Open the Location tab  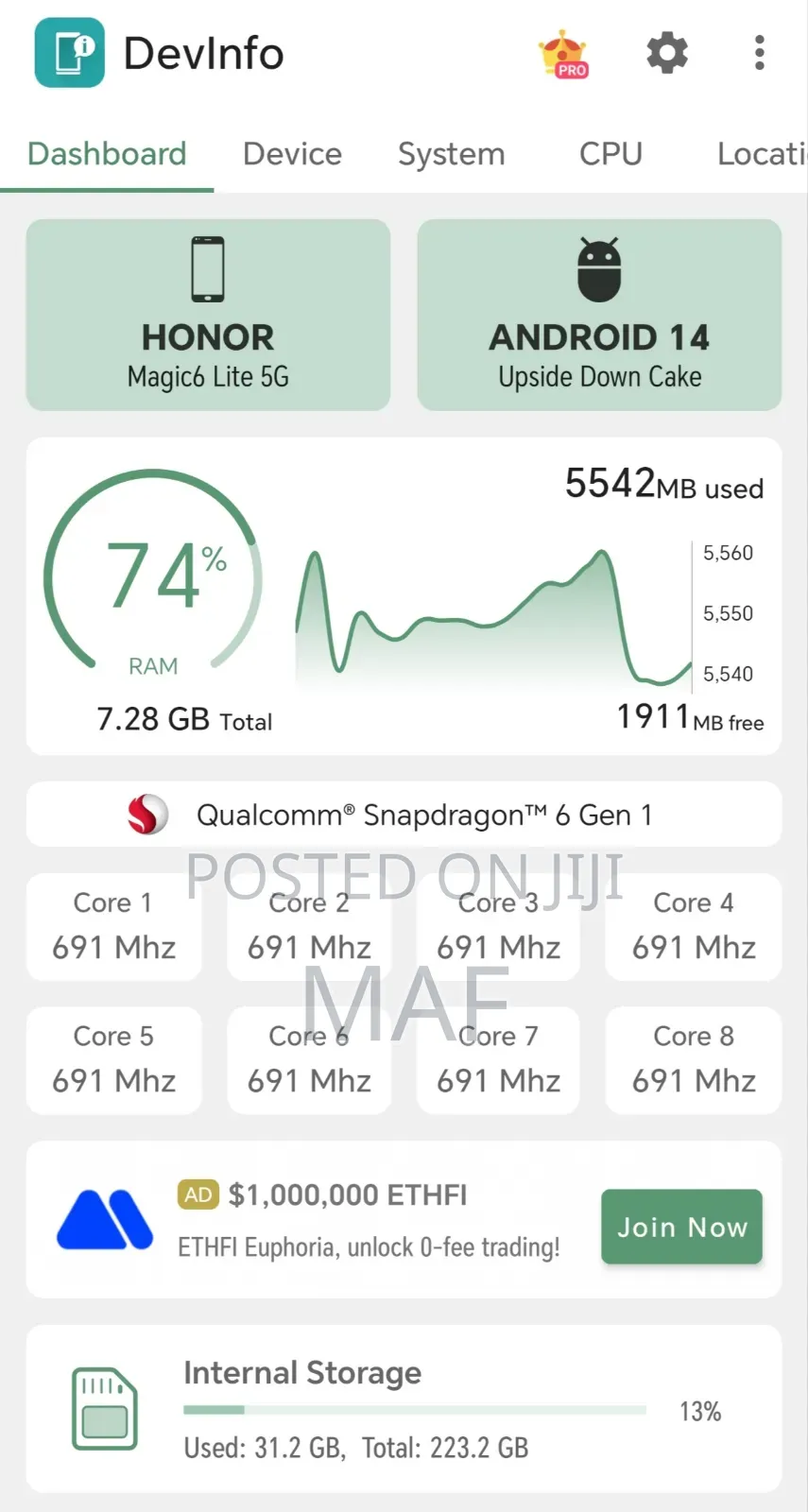pos(762,154)
